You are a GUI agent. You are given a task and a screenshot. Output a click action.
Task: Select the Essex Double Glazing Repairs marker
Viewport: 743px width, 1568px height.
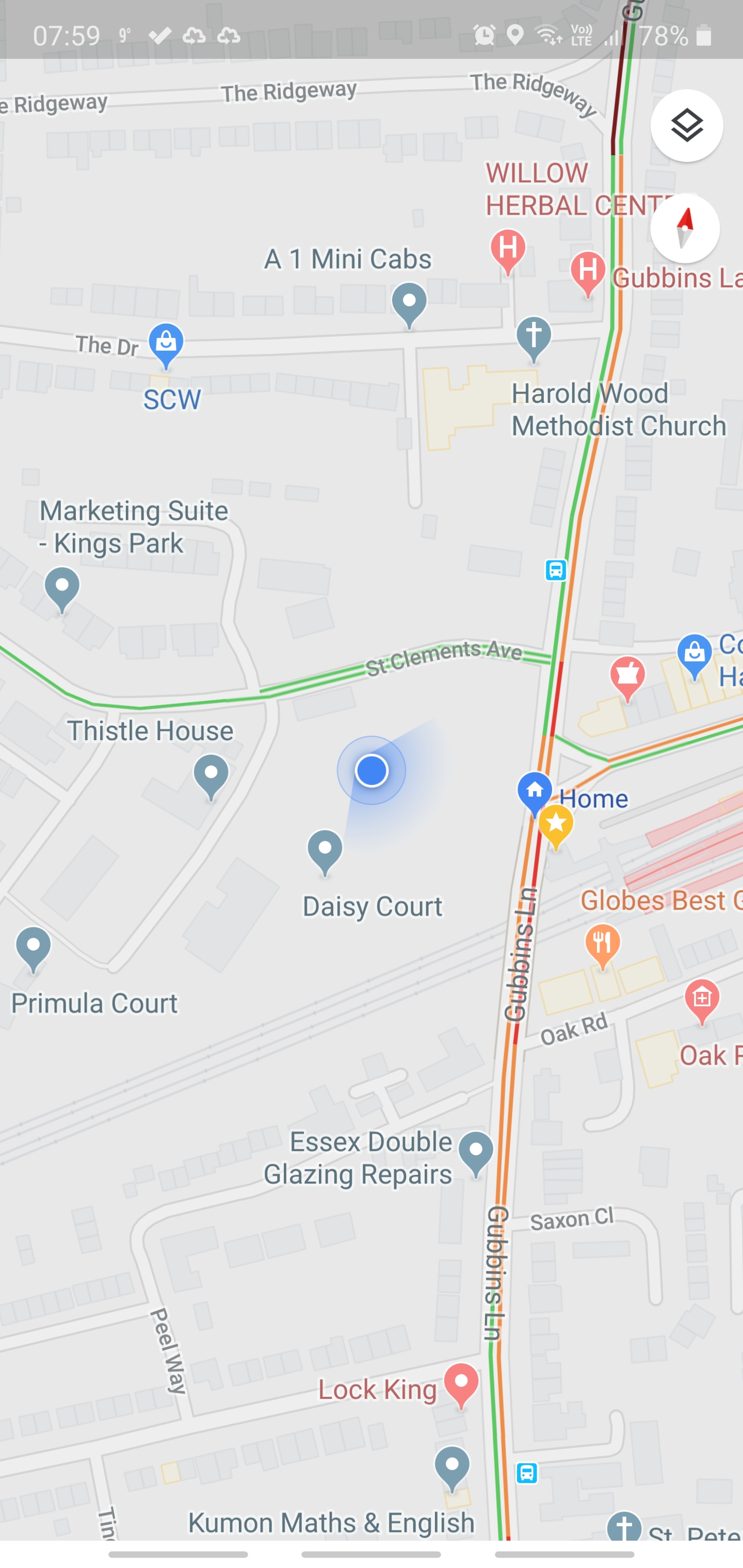[476, 1150]
